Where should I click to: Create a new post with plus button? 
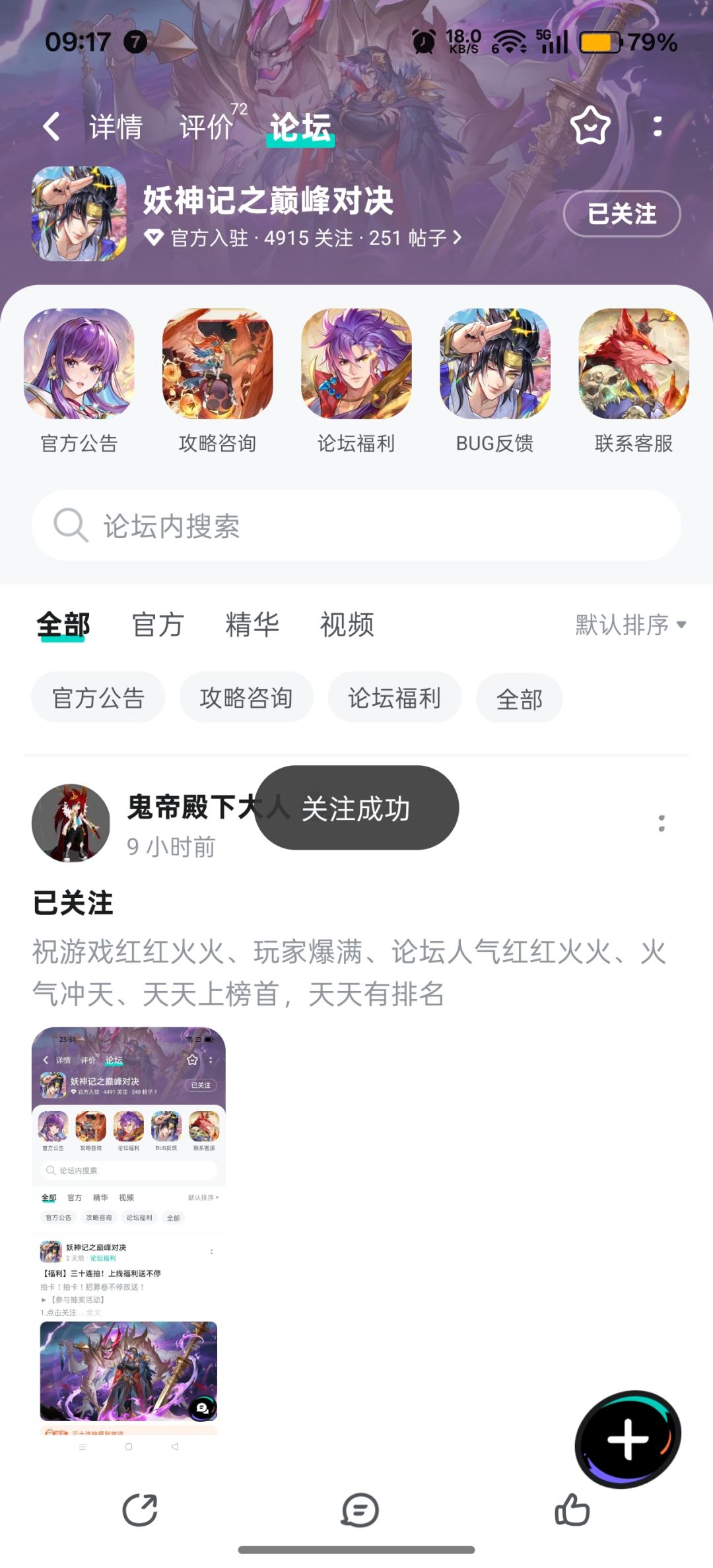[x=628, y=1439]
